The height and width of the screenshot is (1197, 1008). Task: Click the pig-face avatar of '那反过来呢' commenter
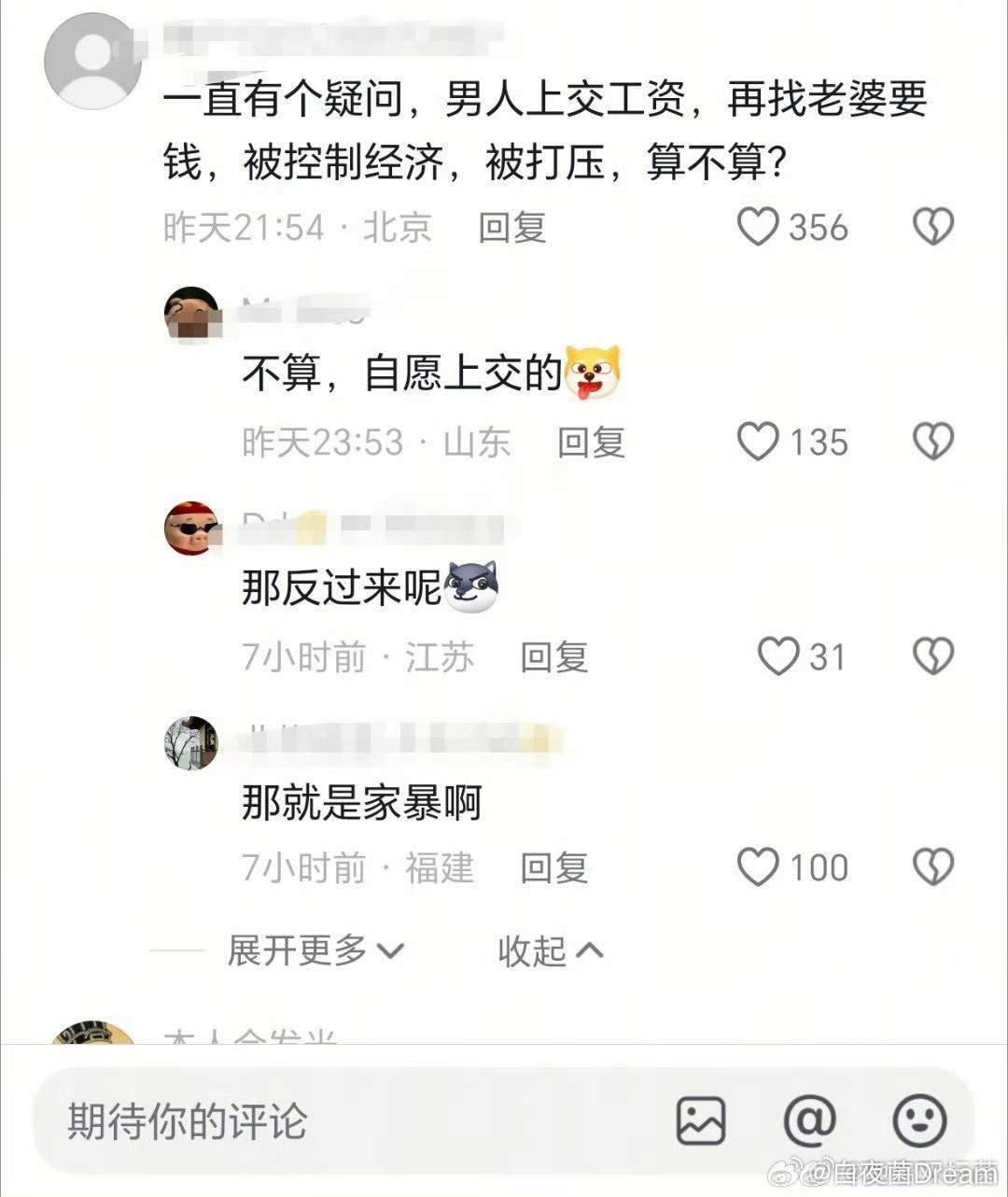[x=191, y=528]
